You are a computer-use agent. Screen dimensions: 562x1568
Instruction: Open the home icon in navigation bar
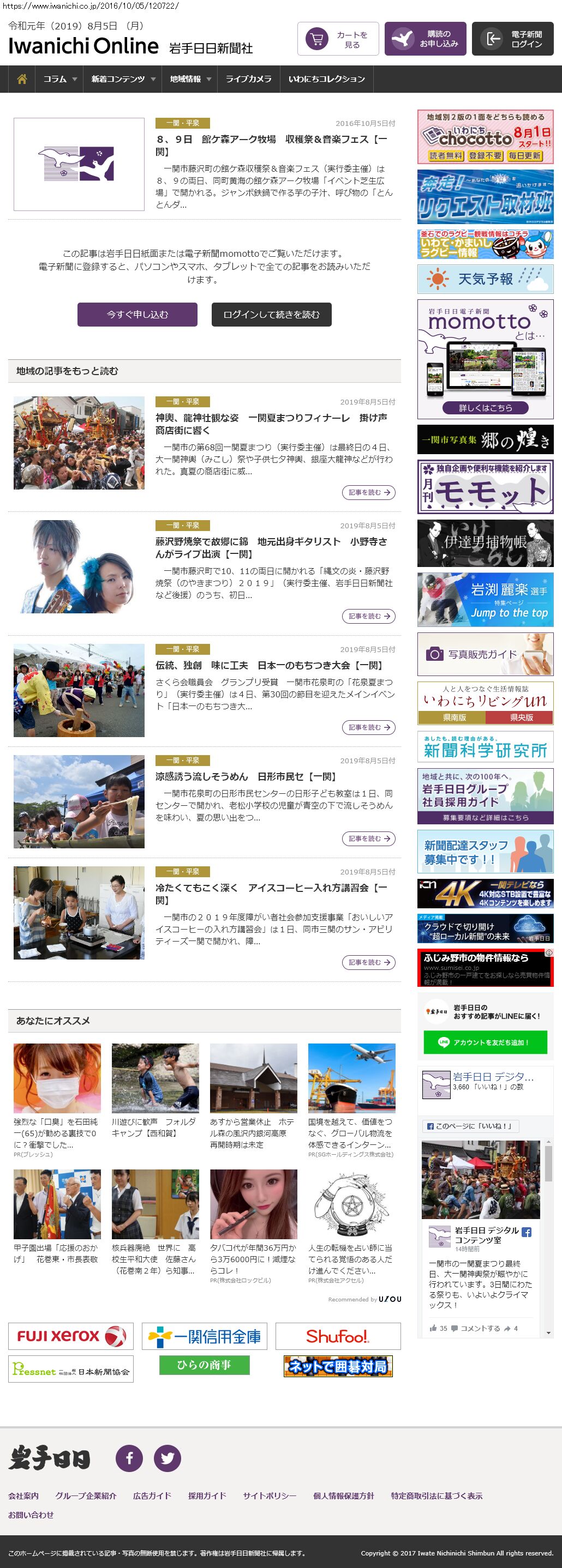[22, 79]
